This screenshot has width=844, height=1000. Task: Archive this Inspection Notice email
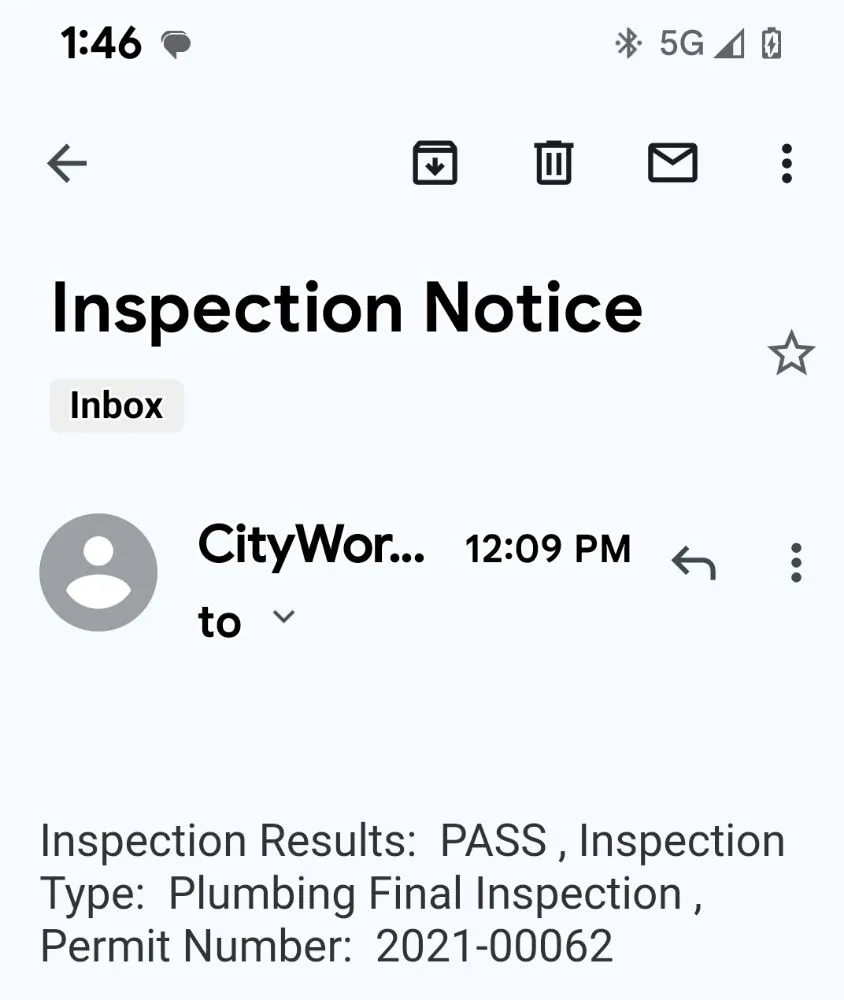pos(435,163)
